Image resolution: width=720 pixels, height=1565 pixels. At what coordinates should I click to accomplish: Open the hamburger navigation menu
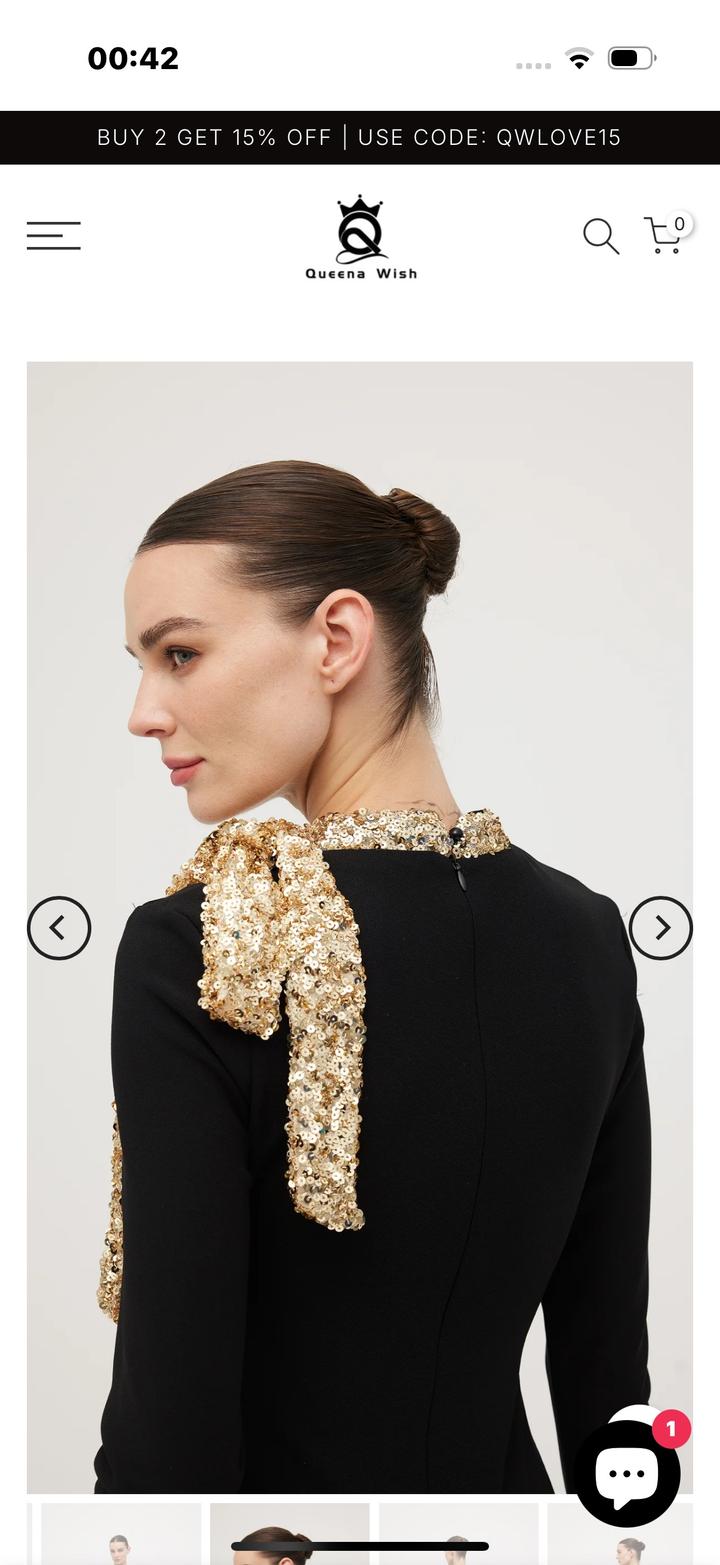pos(54,236)
